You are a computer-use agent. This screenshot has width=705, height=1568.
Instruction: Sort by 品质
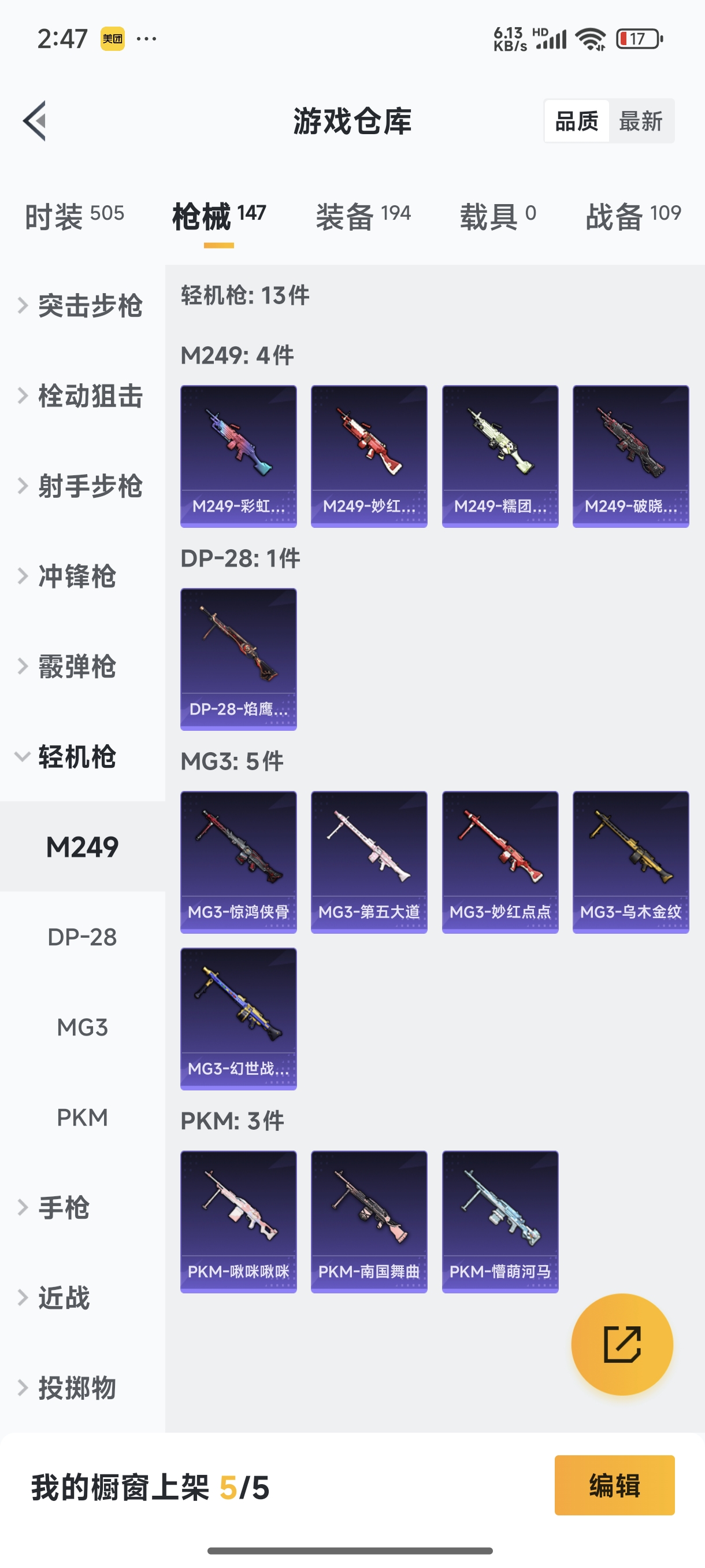point(576,121)
